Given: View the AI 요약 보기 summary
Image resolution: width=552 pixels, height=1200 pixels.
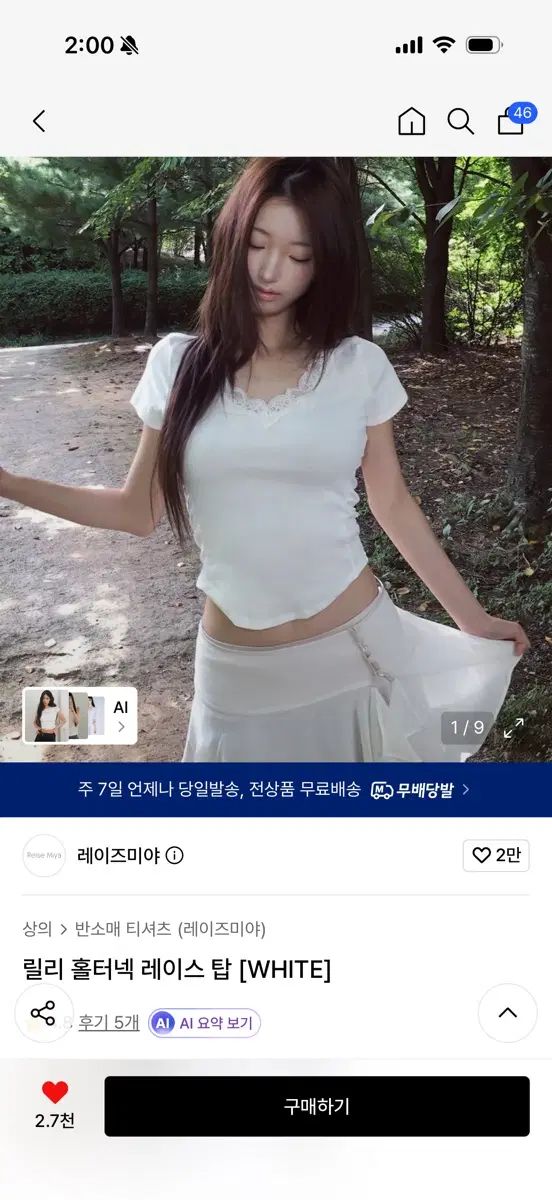Looking at the screenshot, I should [205, 1023].
